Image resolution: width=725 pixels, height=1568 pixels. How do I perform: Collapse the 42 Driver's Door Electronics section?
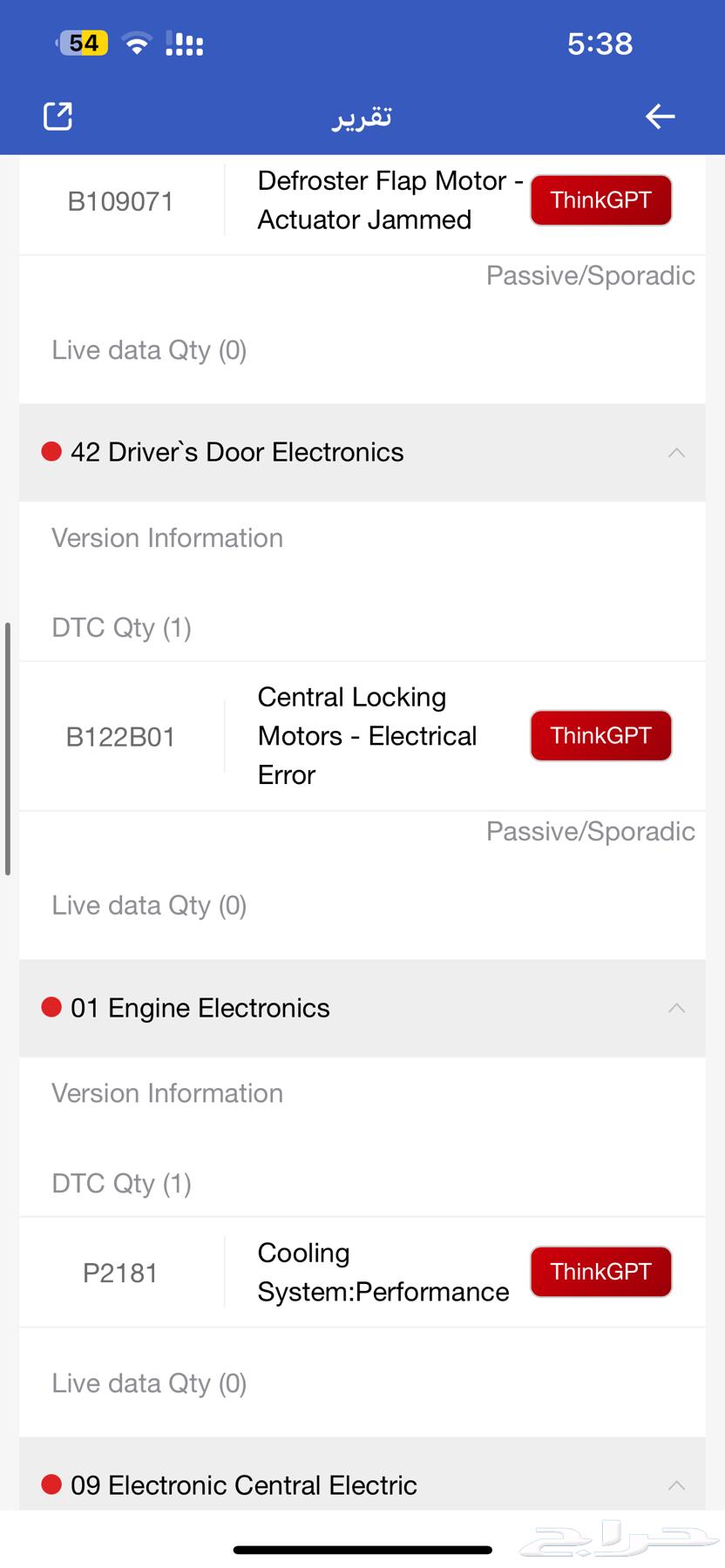(x=676, y=452)
